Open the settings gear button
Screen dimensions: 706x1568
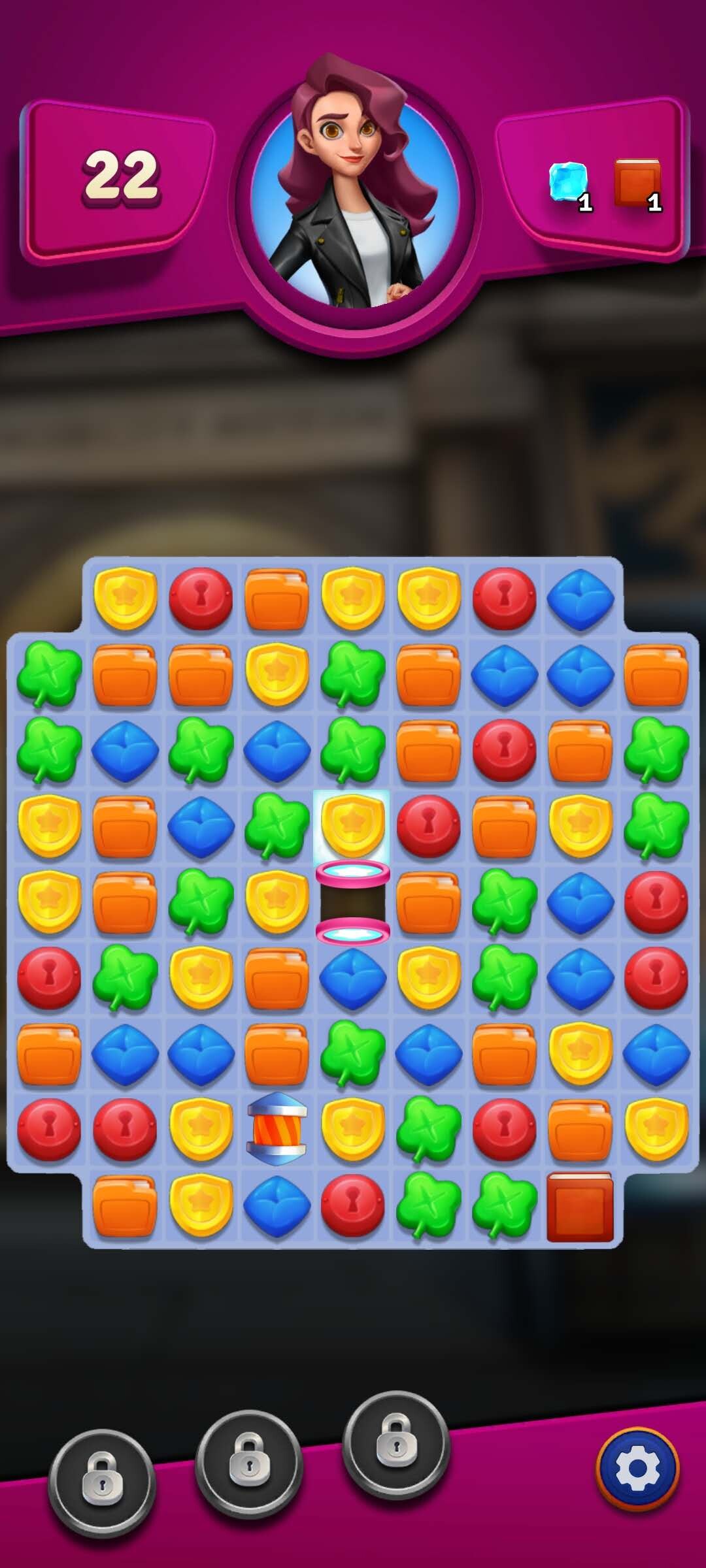pos(637,1469)
